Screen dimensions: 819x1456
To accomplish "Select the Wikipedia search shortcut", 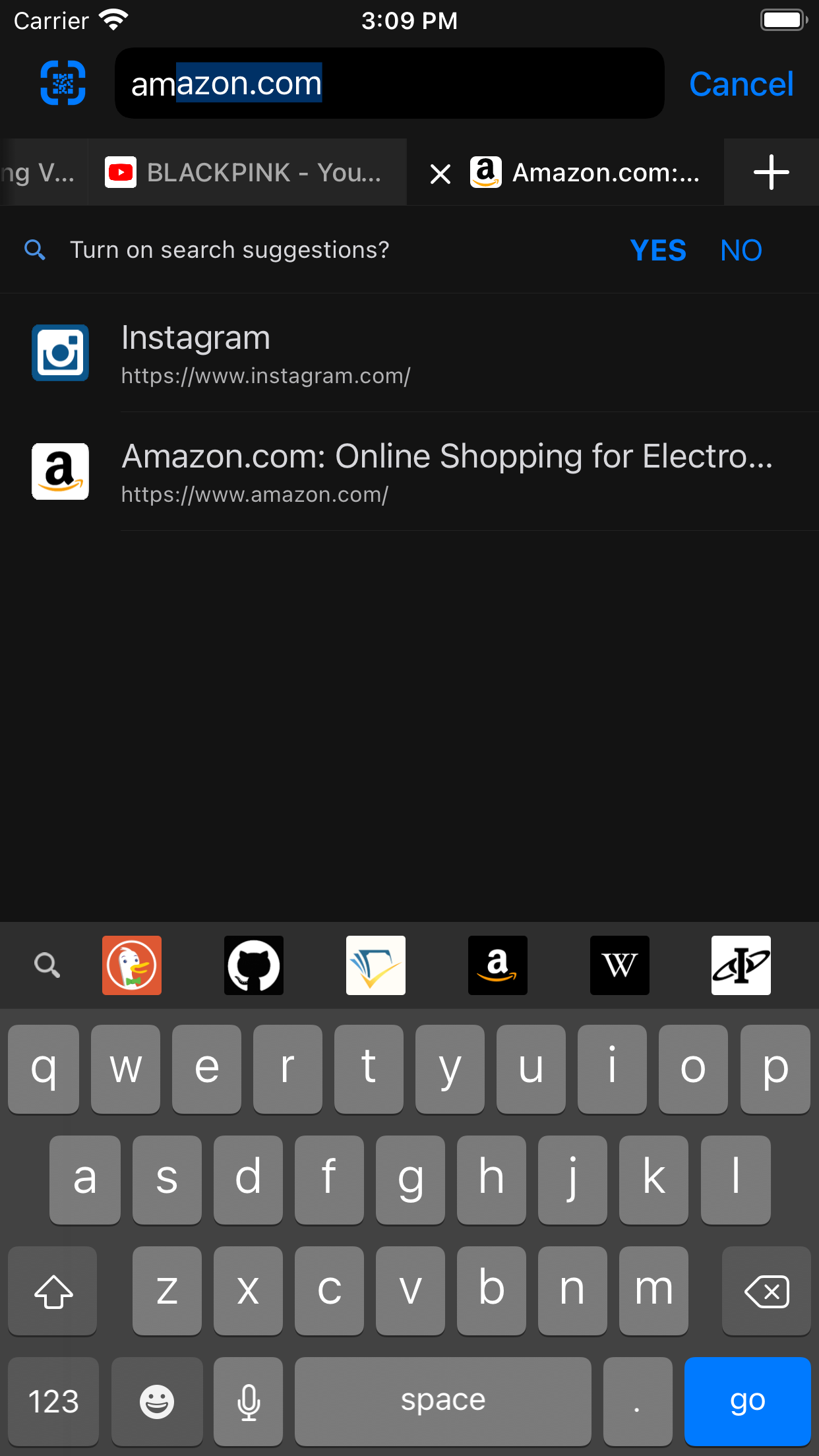I will coord(619,965).
